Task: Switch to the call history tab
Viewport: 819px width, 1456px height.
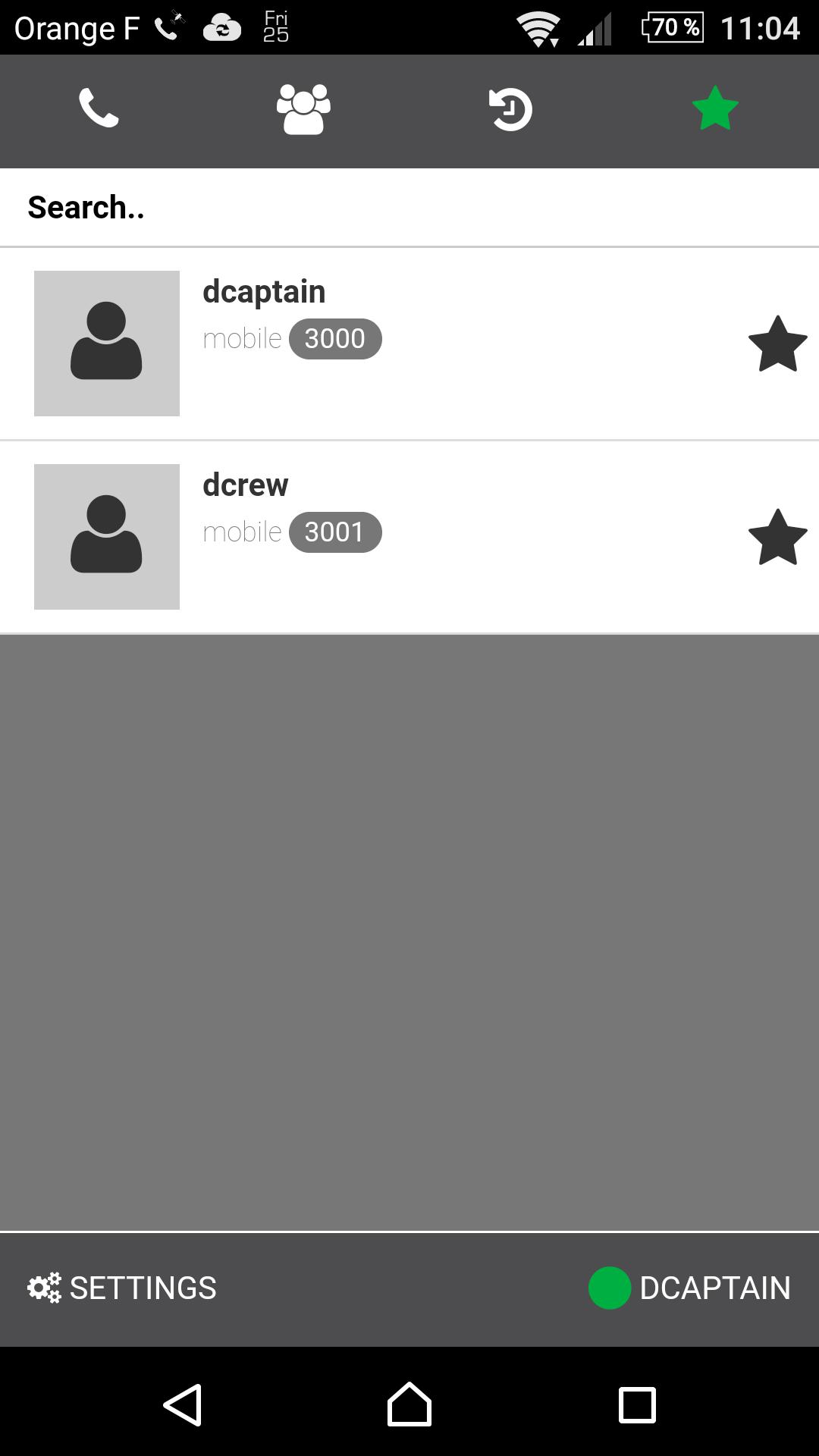Action: point(510,109)
